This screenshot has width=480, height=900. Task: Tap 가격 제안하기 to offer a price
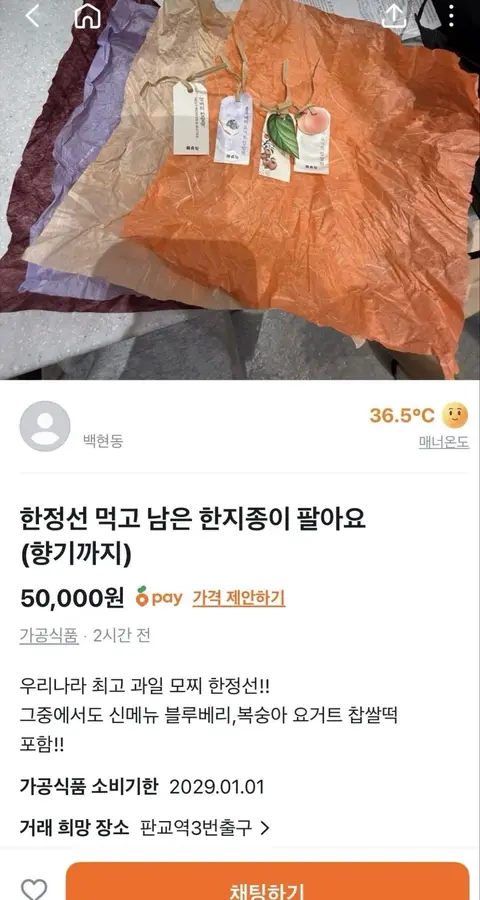[238, 598]
